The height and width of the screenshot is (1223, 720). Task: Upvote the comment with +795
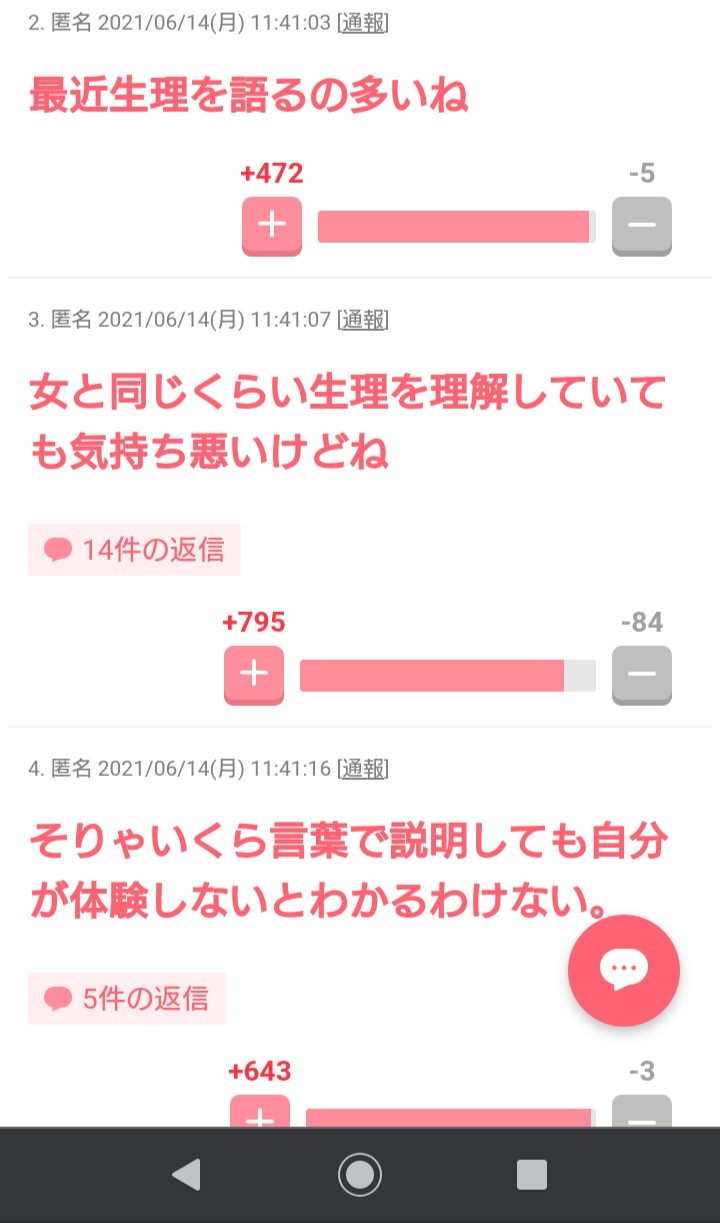point(253,674)
